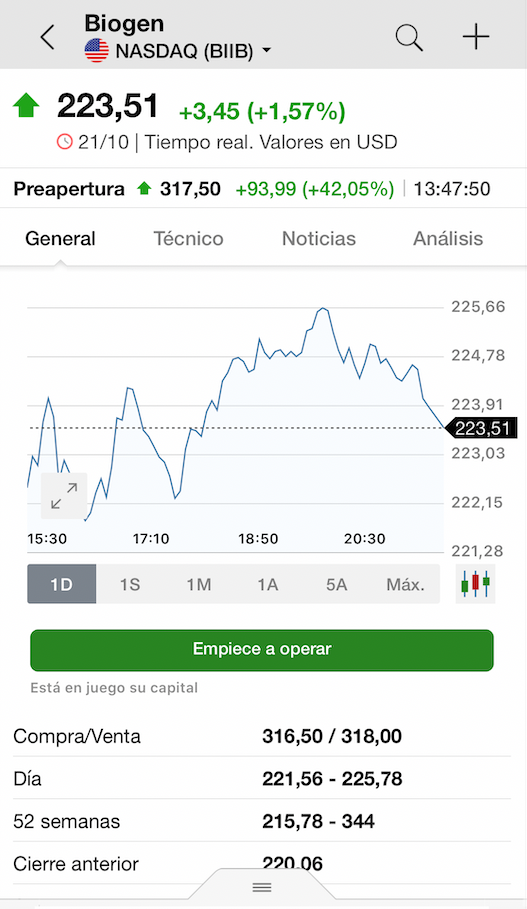The image size is (527, 909).
Task: Switch to the Técnico tab
Action: [x=188, y=238]
